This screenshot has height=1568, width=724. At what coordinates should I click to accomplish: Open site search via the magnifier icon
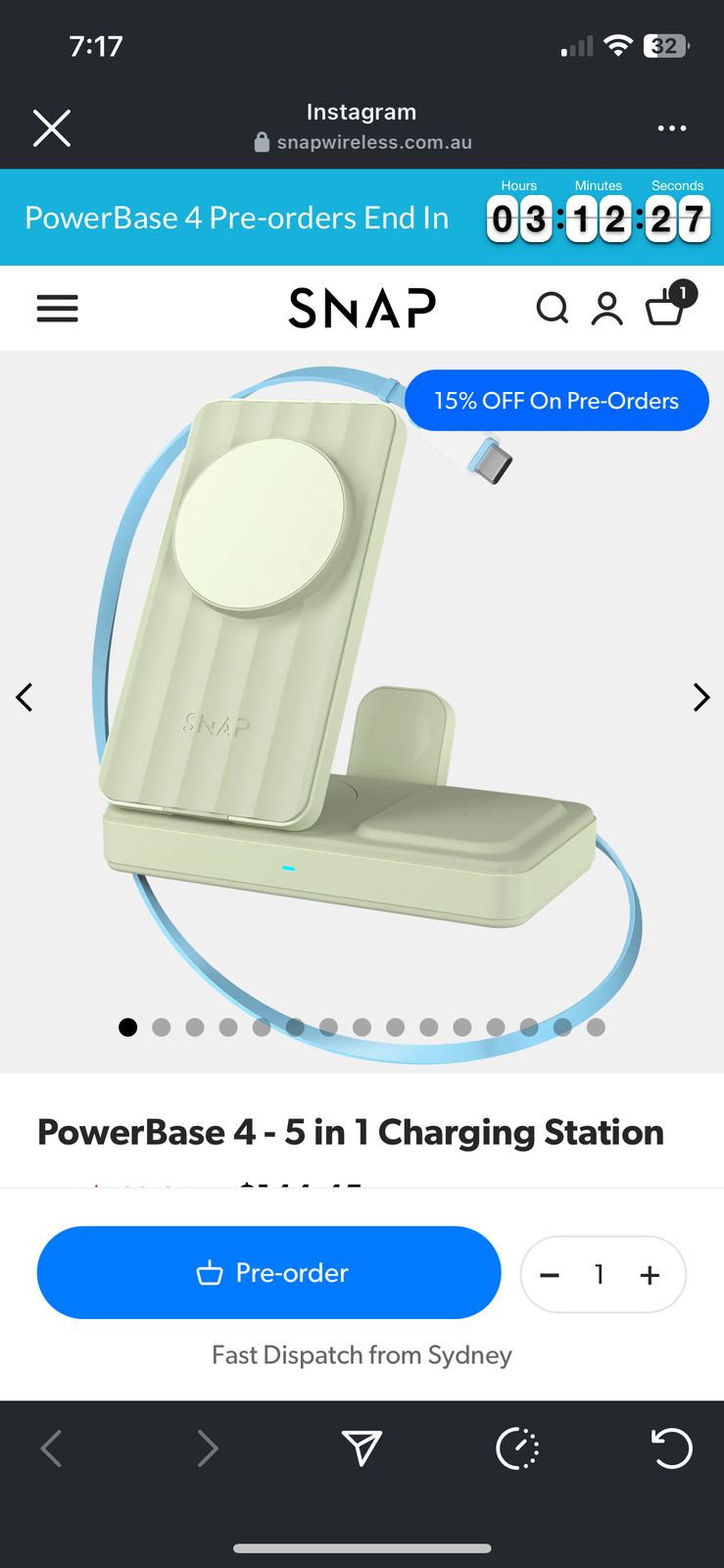coord(553,308)
